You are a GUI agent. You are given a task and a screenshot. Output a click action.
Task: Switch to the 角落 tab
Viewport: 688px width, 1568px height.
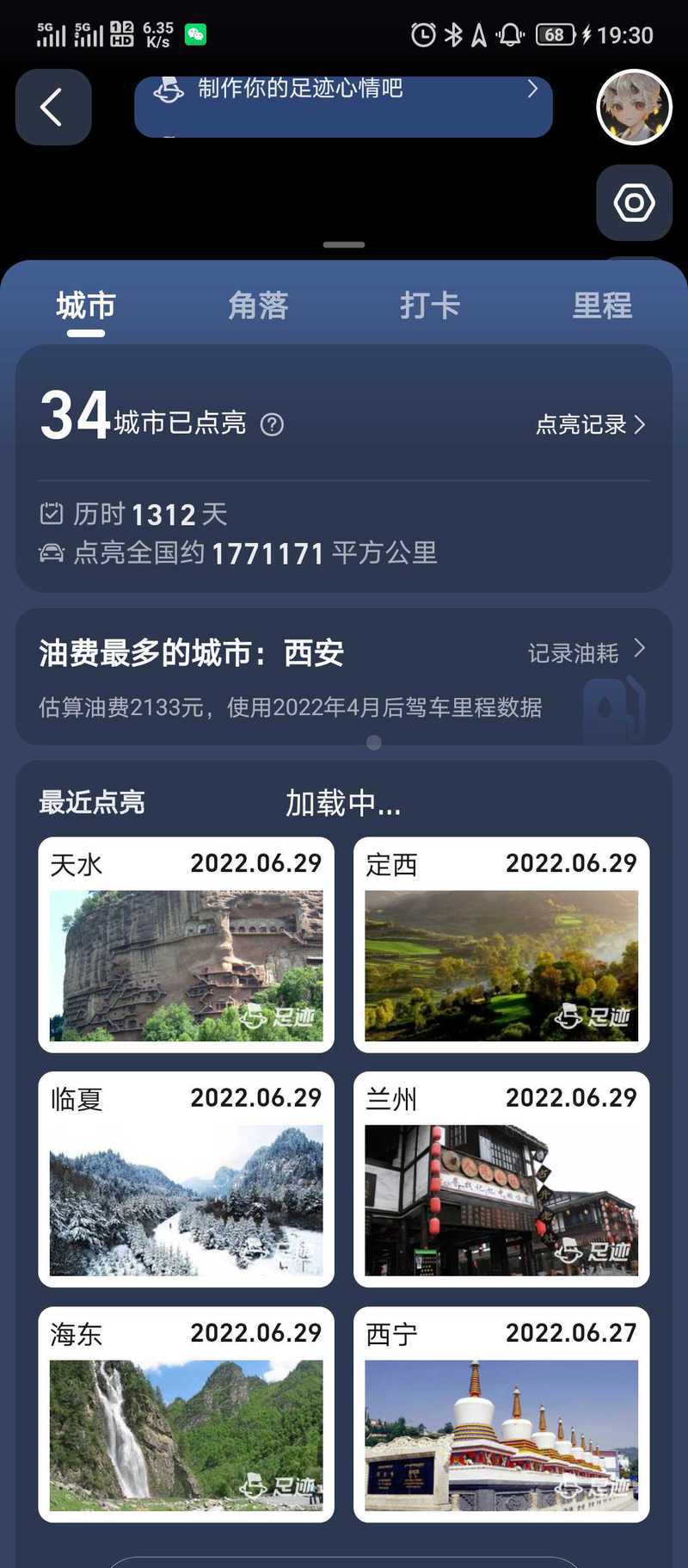pos(258,306)
